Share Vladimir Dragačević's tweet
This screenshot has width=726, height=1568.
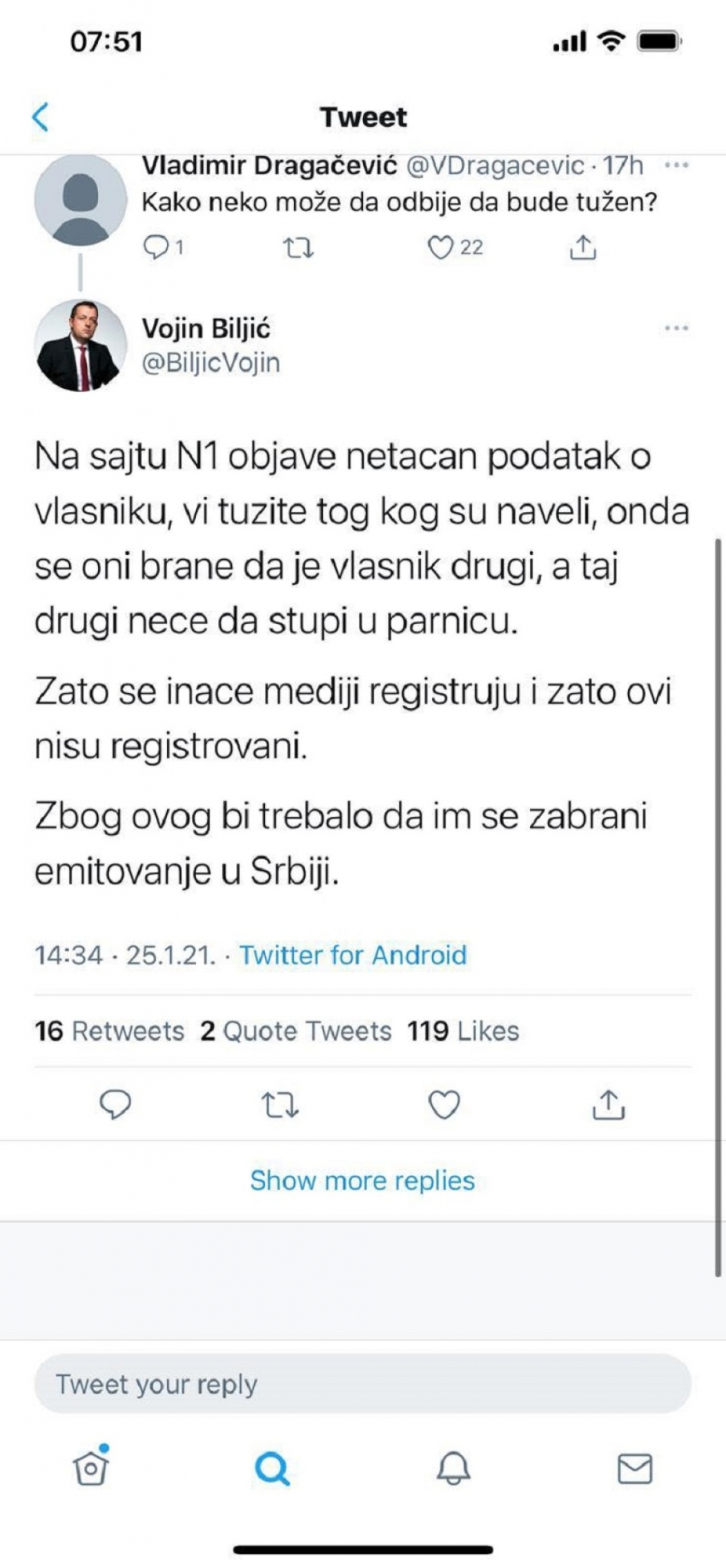coord(583,247)
